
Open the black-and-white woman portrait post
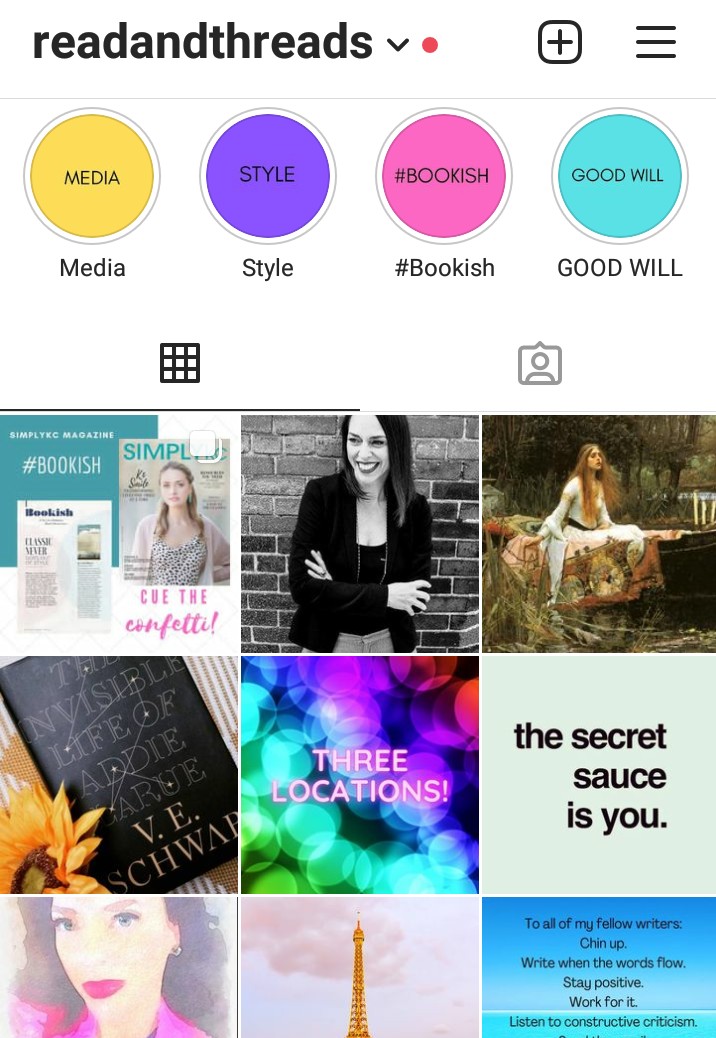[359, 534]
